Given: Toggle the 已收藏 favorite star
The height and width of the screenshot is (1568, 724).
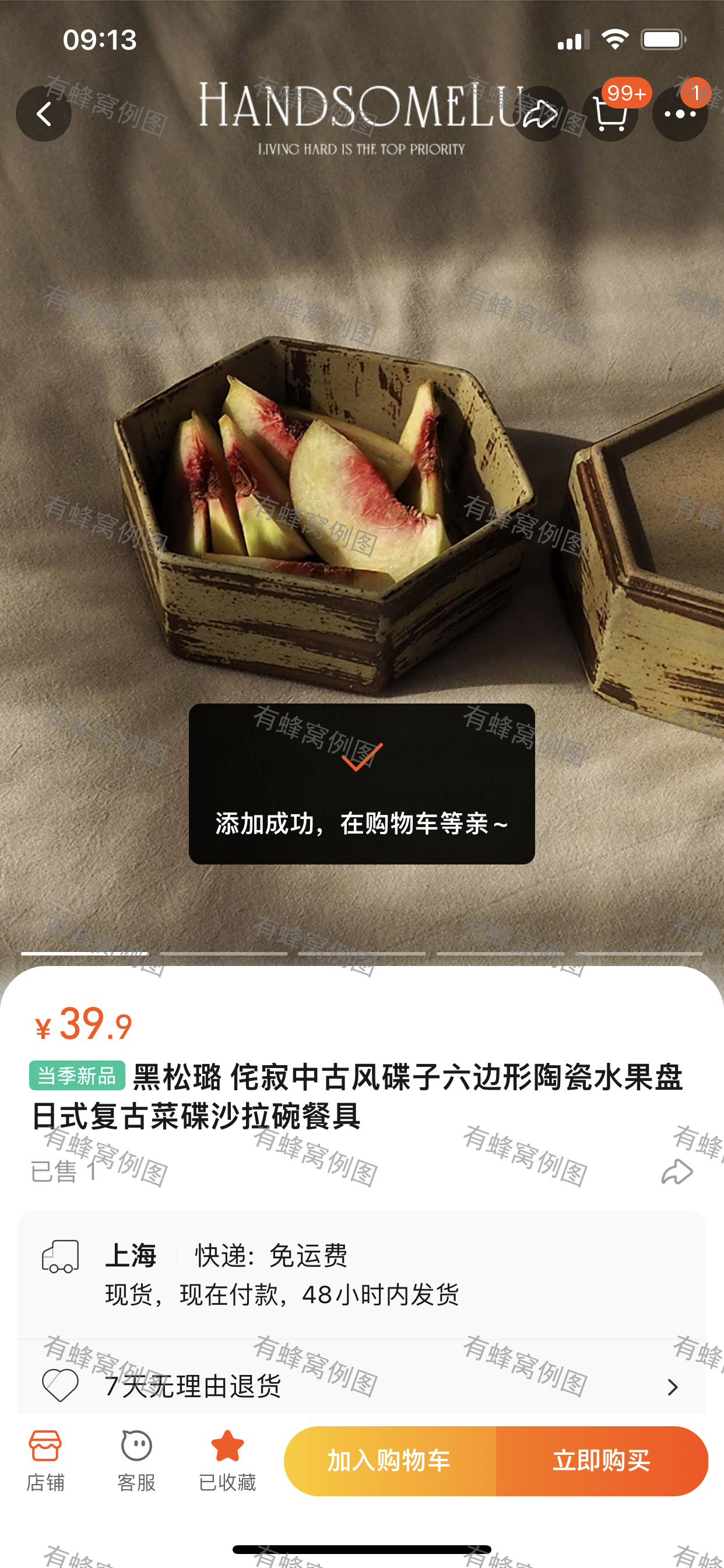Looking at the screenshot, I should (227, 1459).
